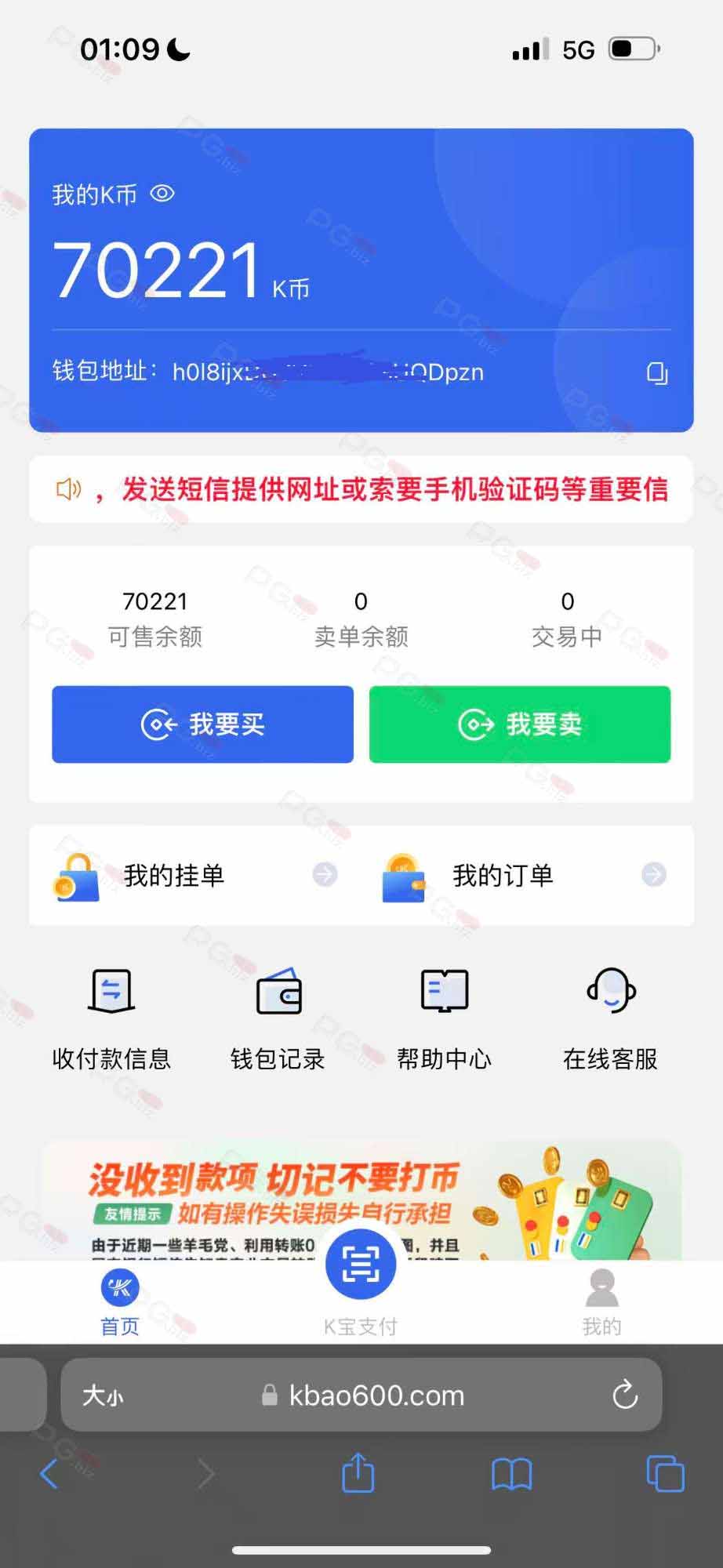The height and width of the screenshot is (1568, 723).
Task: Copy the wallet address
Action: click(x=657, y=373)
